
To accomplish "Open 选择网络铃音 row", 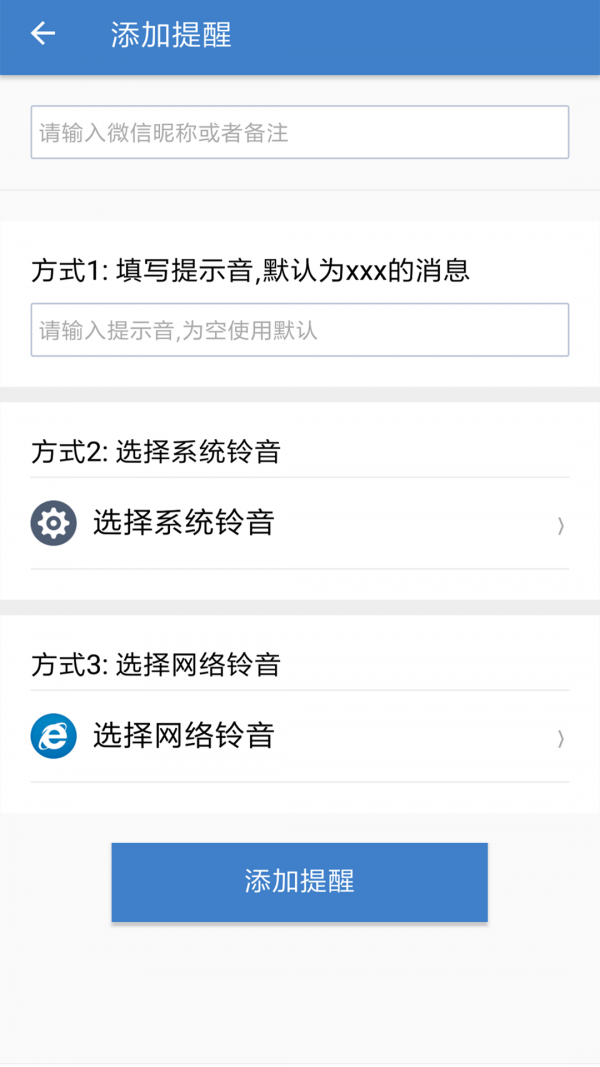I will [299, 737].
